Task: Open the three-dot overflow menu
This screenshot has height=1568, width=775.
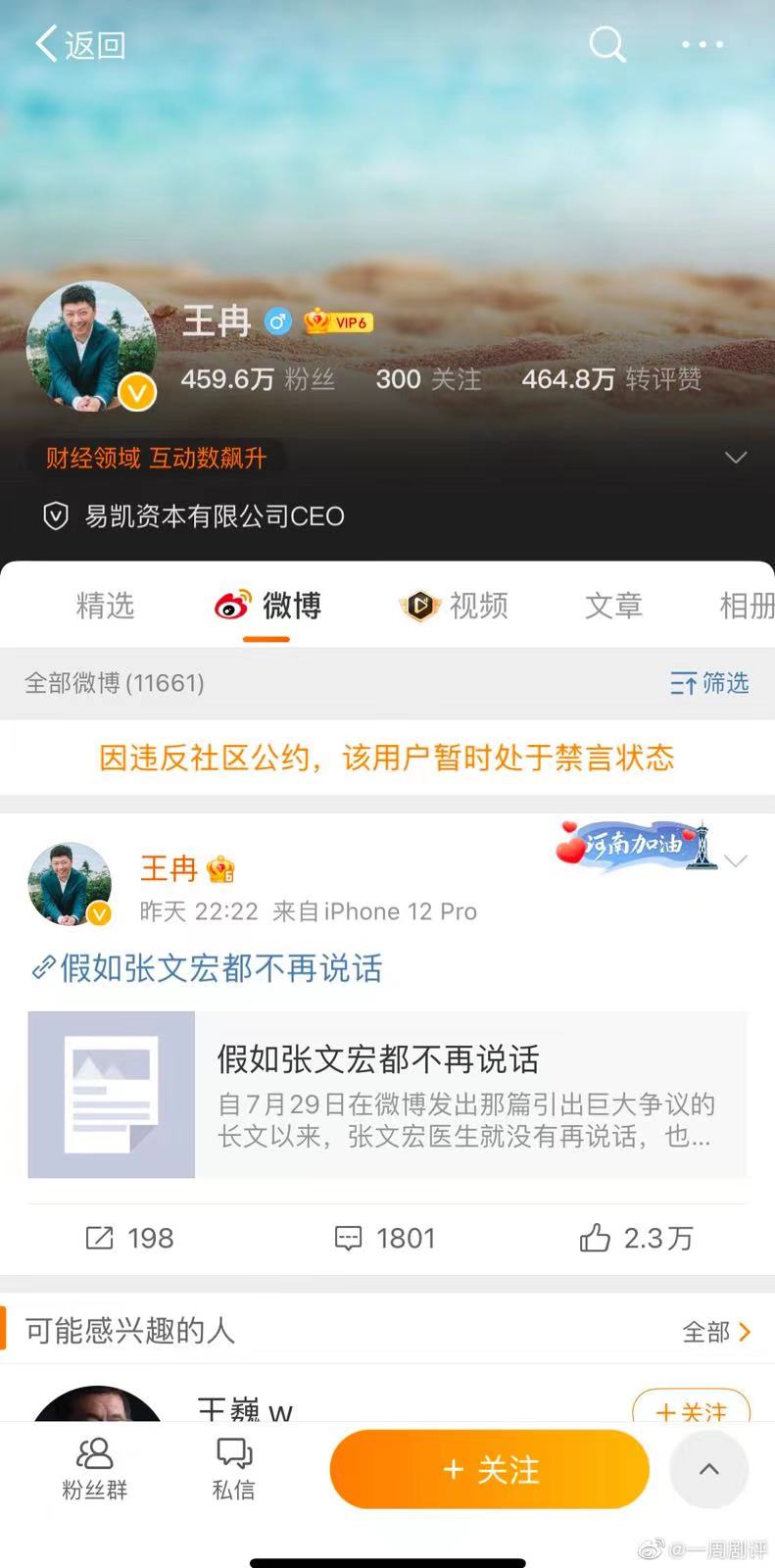Action: 702,45
